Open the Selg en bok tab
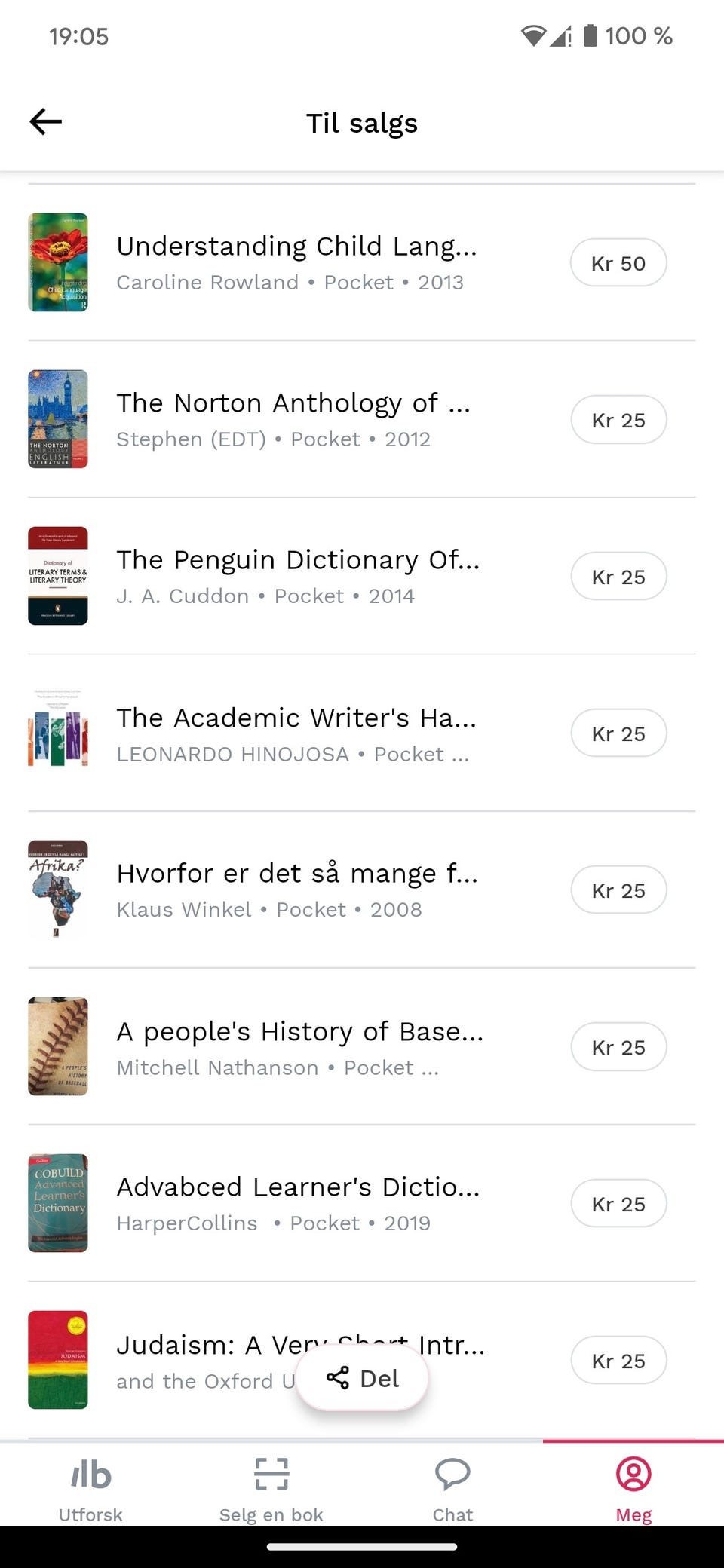This screenshot has width=724, height=1568. pyautogui.click(x=271, y=1487)
